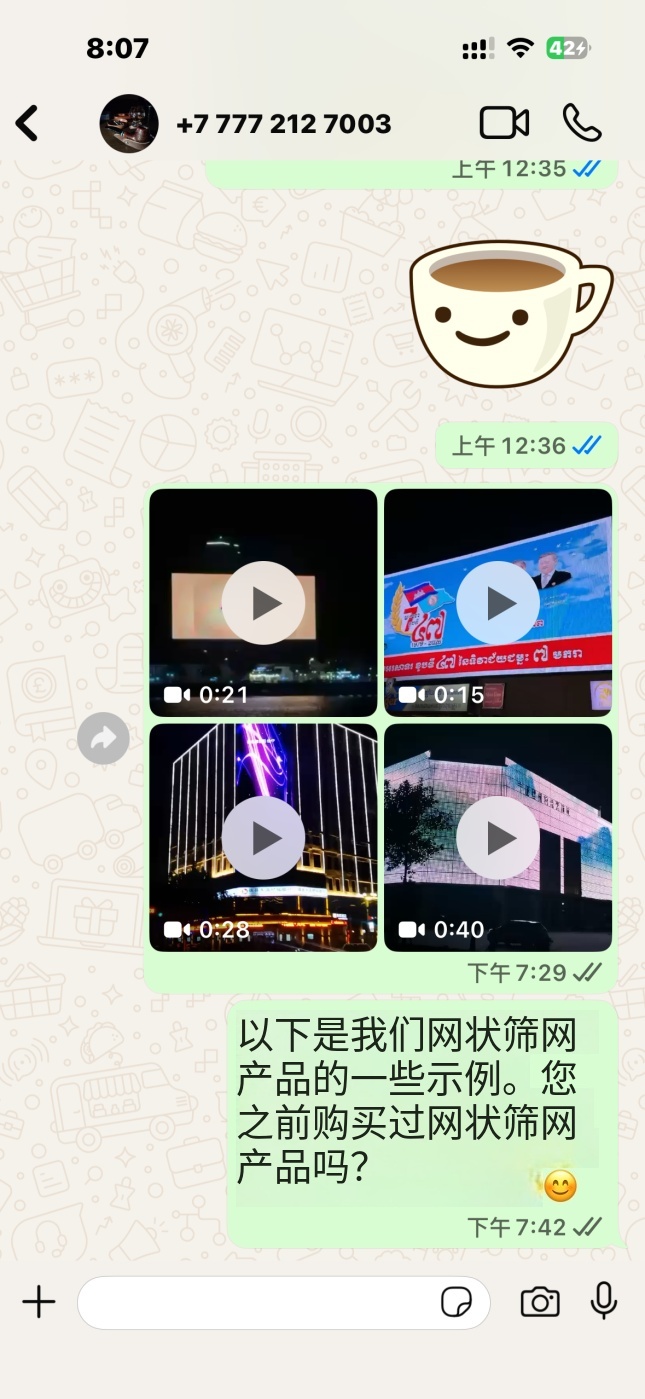The image size is (645, 1399).
Task: Open the camera
Action: pos(540,1302)
